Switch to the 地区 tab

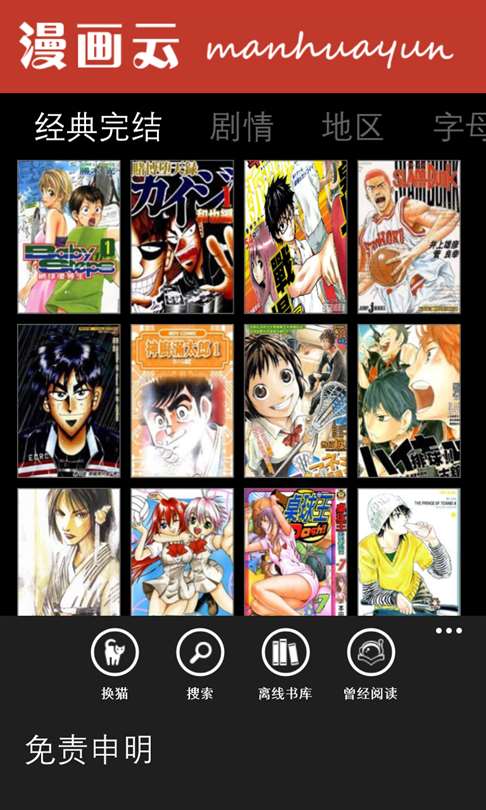click(x=352, y=127)
